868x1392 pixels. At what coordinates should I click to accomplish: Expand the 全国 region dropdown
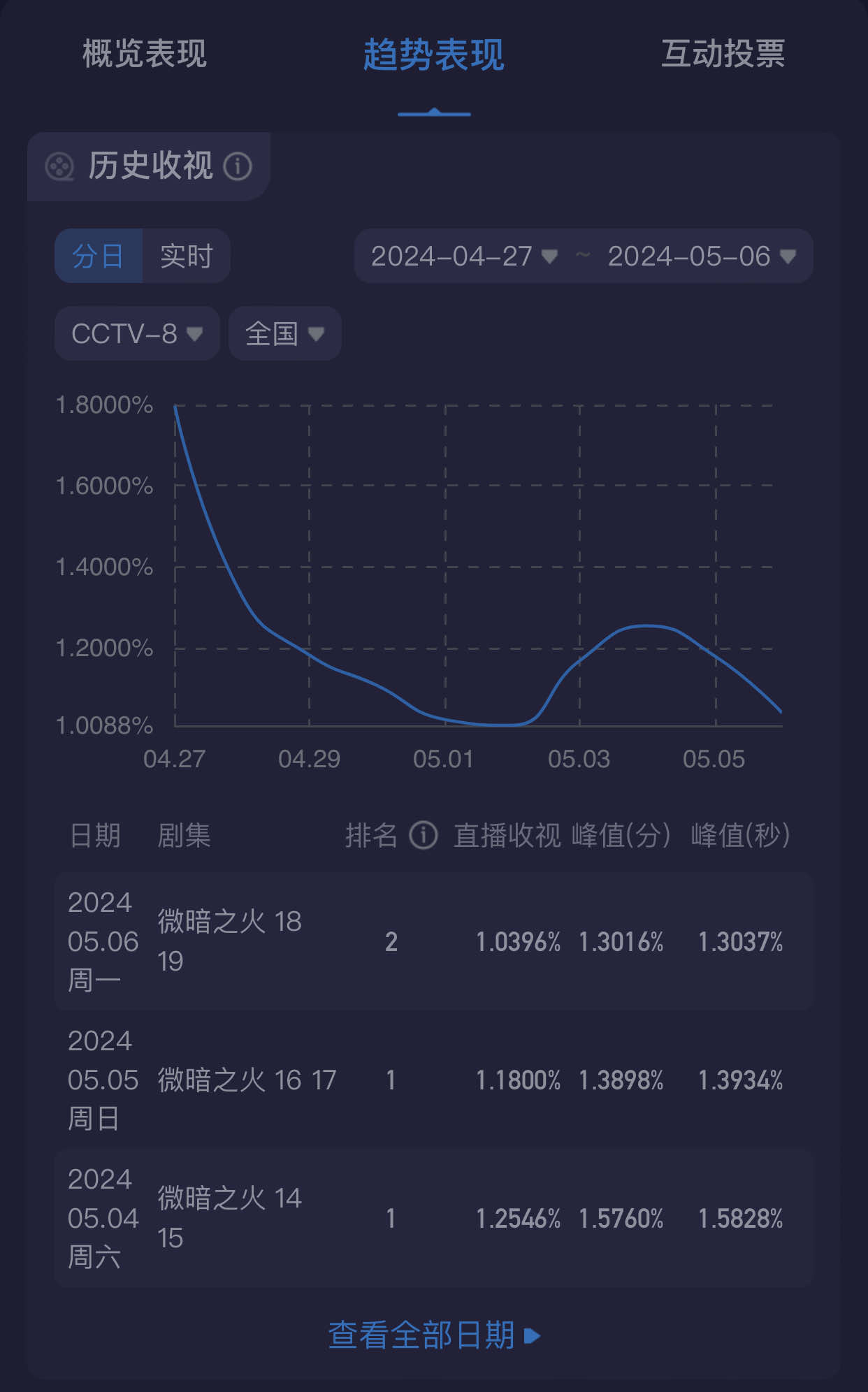(284, 334)
